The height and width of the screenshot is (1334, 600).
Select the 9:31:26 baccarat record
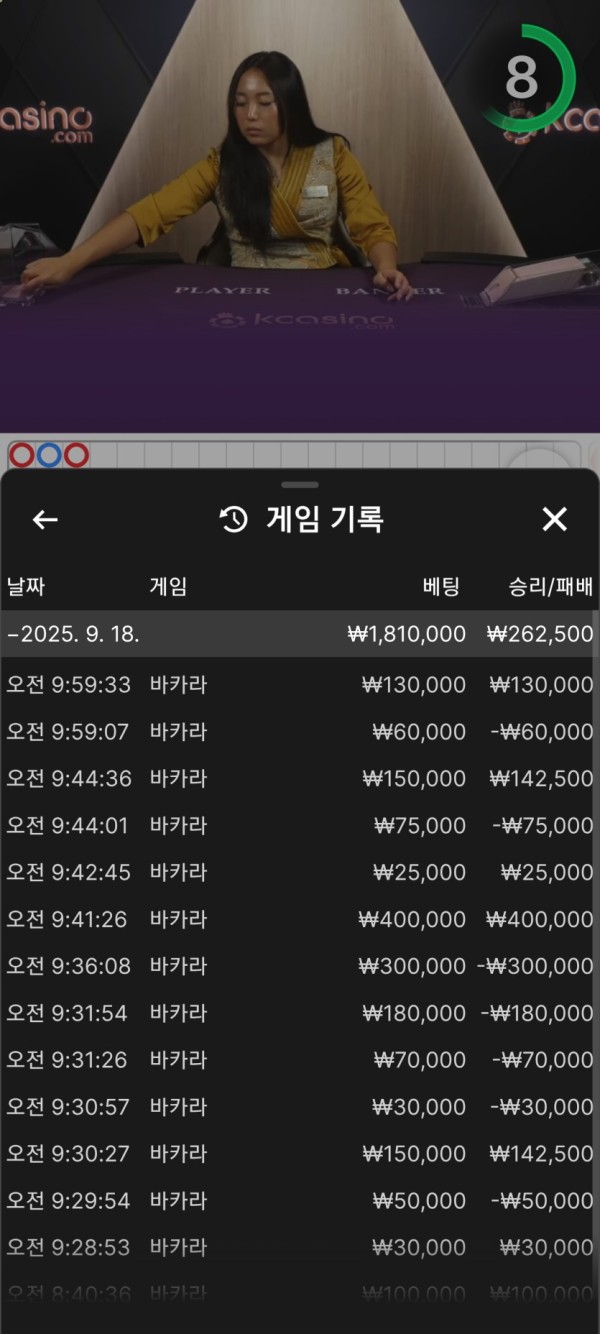[300, 1060]
